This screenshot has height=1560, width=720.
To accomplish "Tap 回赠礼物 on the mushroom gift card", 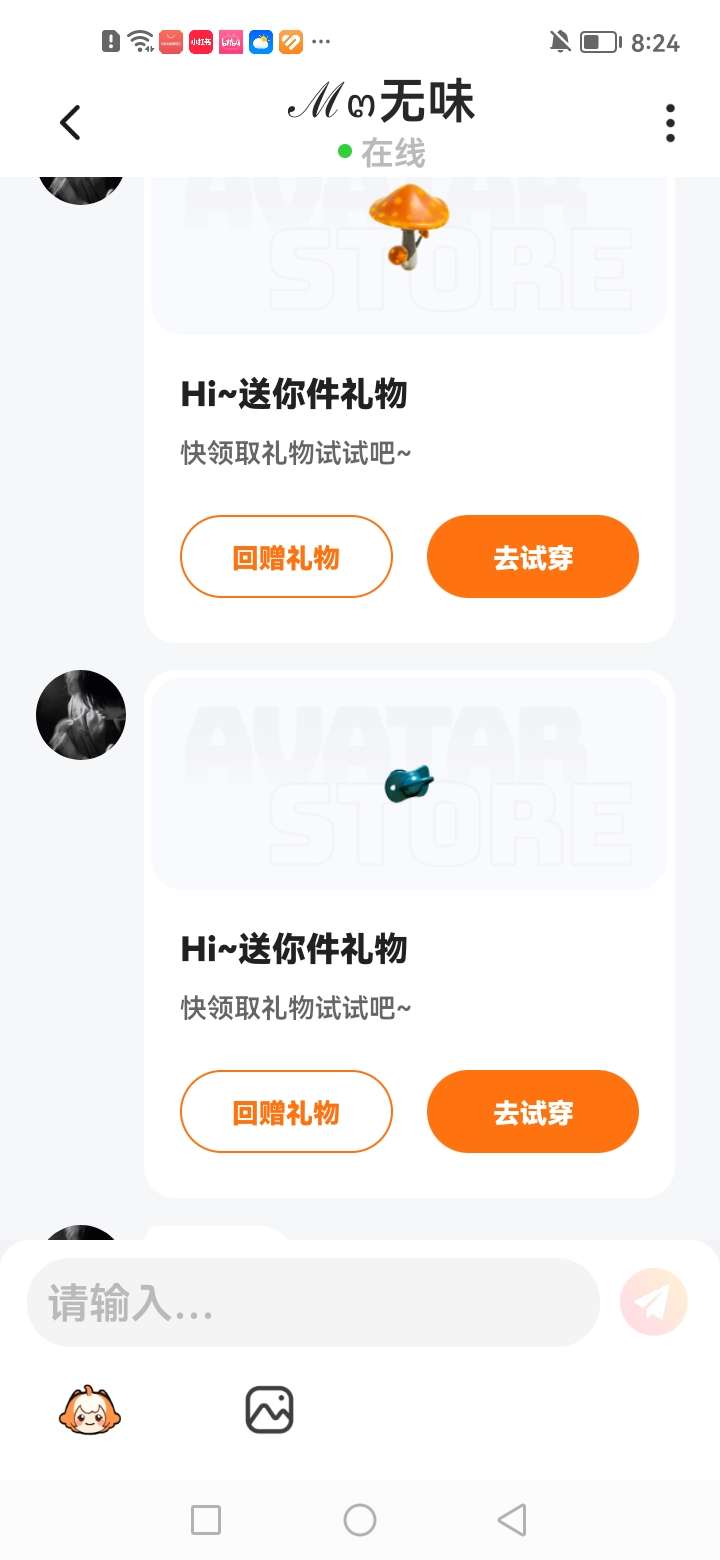I will click(x=286, y=557).
